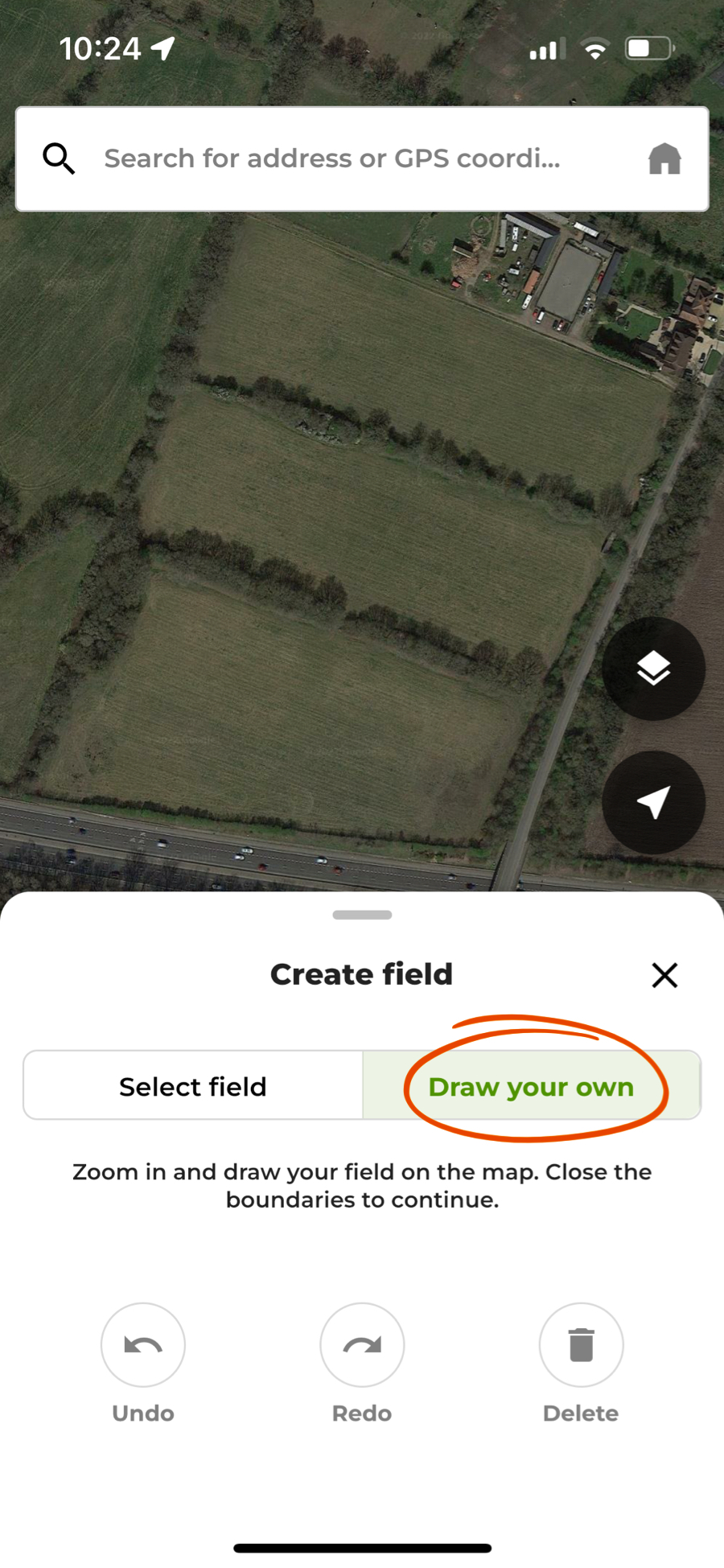
Task: Switch to the Draw your own tab
Action: coord(531,1086)
